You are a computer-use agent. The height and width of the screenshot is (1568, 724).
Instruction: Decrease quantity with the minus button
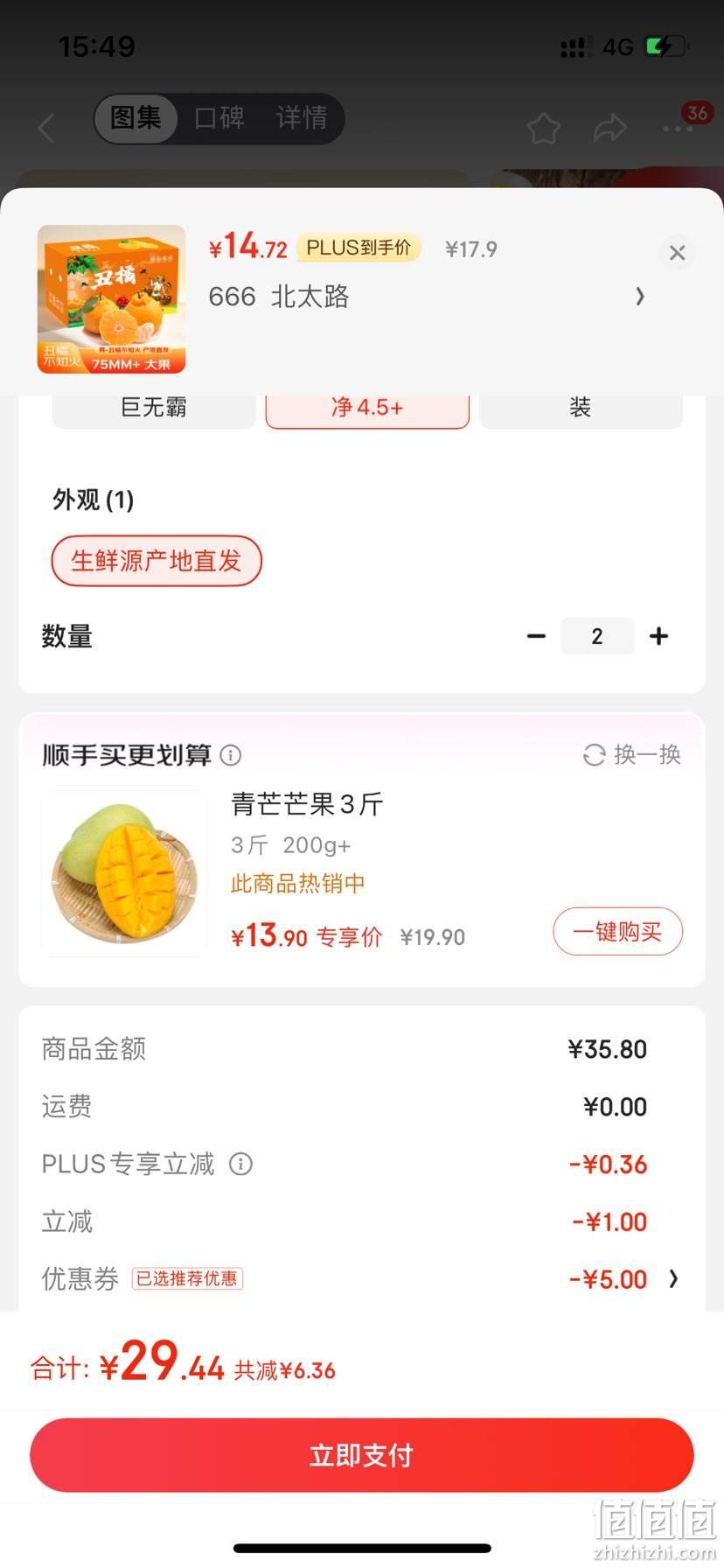(x=537, y=636)
